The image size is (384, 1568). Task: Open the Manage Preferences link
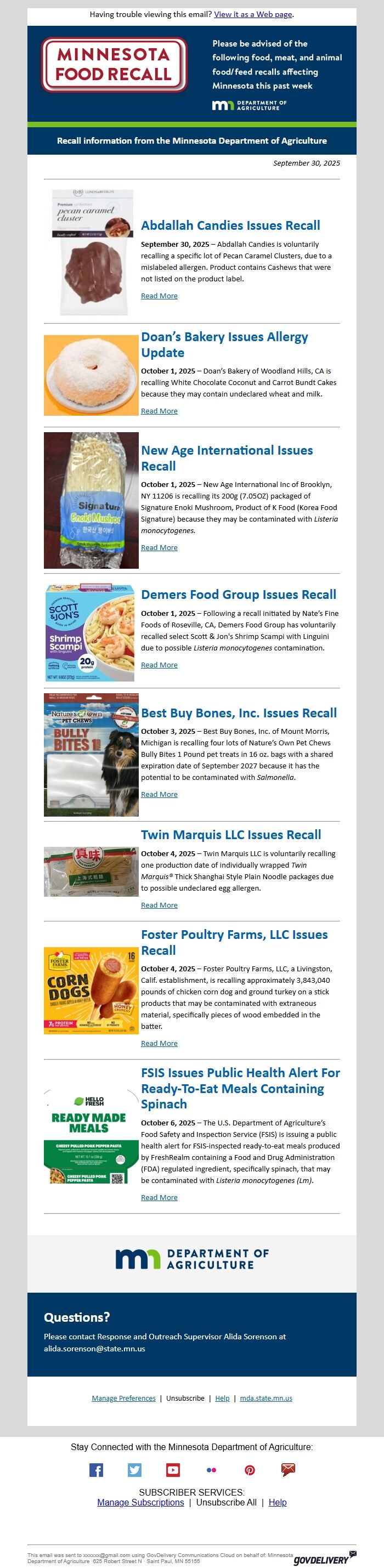(x=123, y=1398)
